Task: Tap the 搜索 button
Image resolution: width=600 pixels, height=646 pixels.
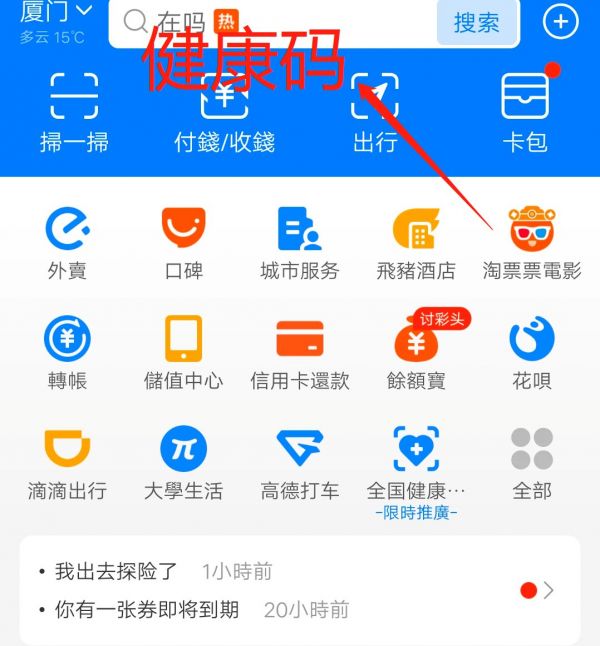Action: [477, 22]
